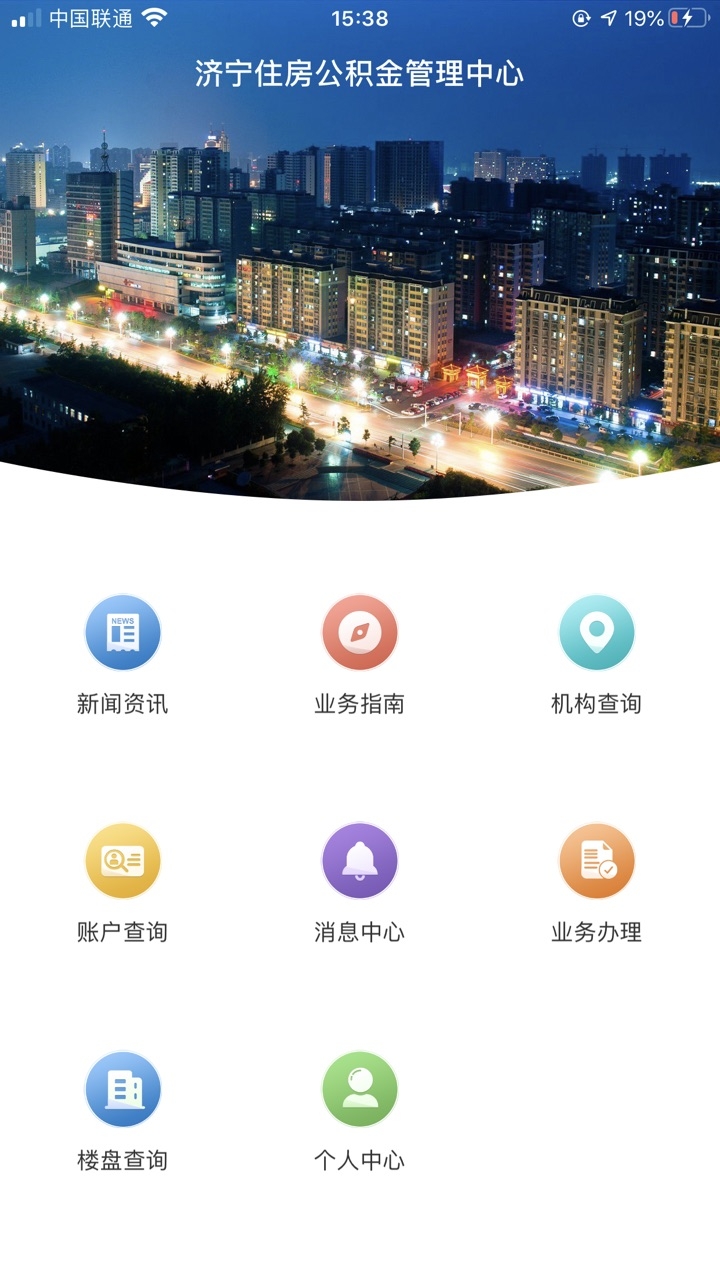Go to 消息中心 message center
720x1280 pixels.
[x=360, y=861]
